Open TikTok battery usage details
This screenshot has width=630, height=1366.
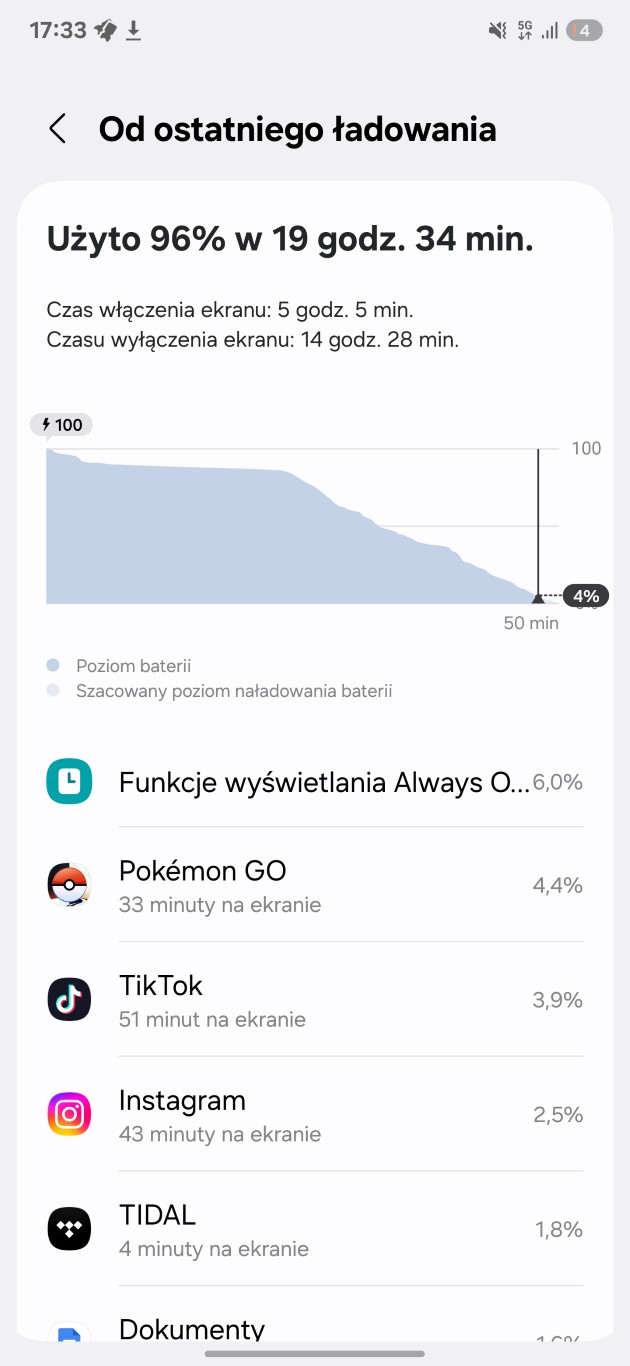pyautogui.click(x=315, y=1000)
